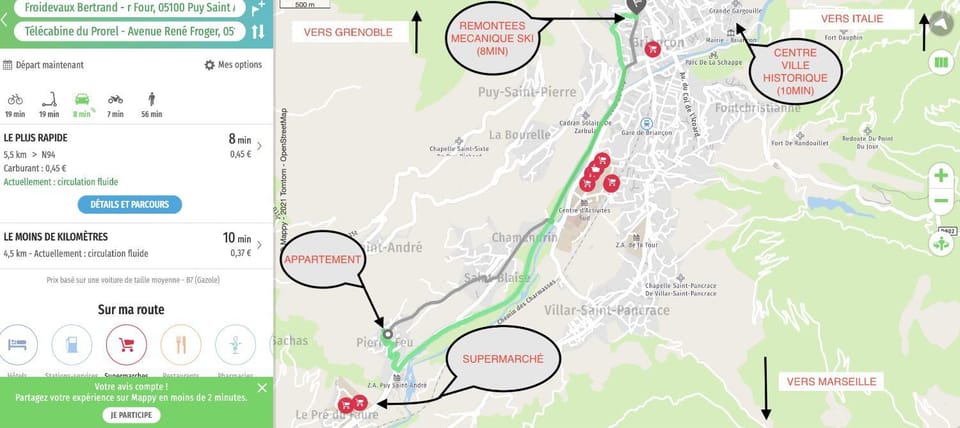
Task: Edit the Froidevaux Bertrand departure field
Action: click(125, 8)
